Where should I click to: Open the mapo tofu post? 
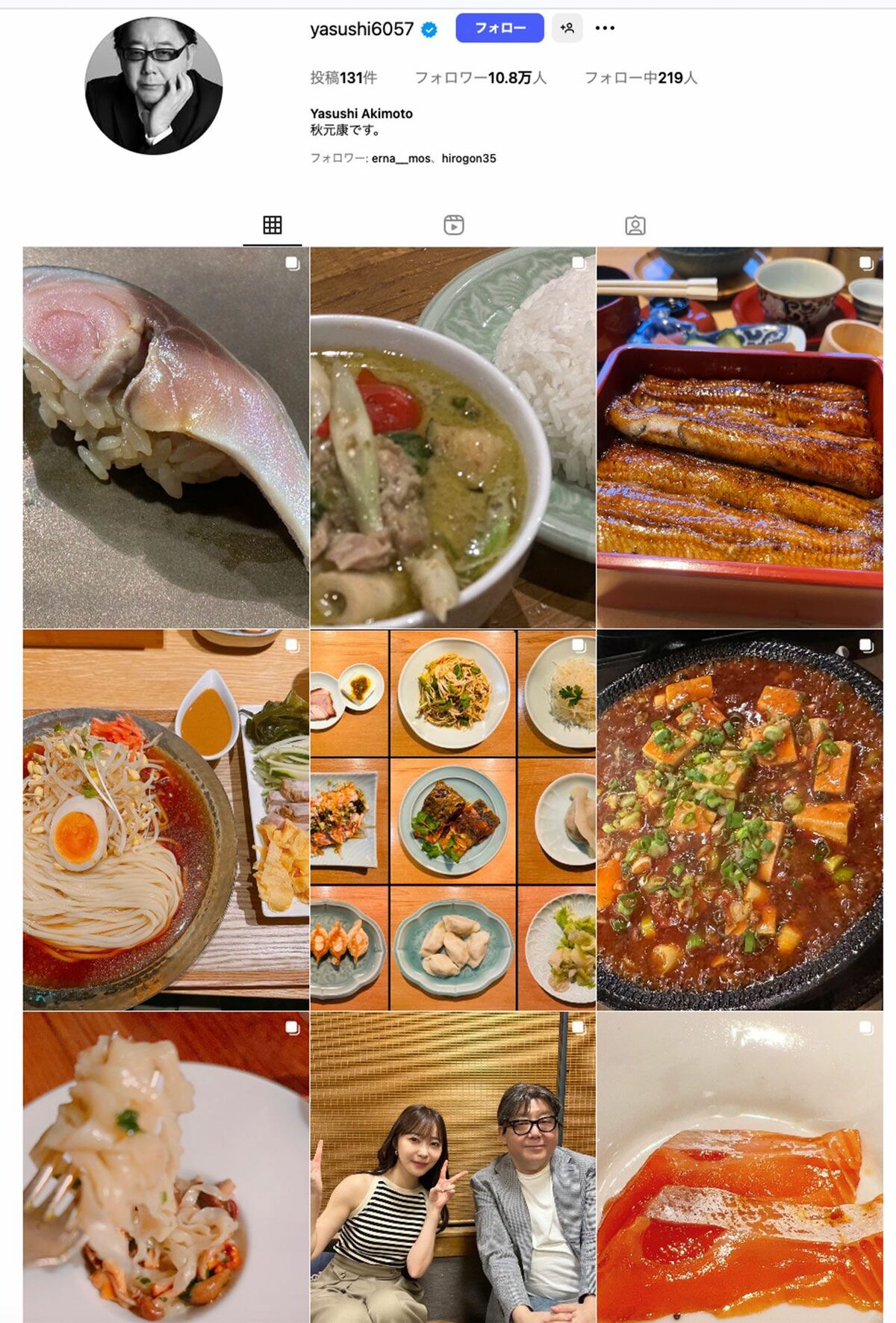(x=740, y=819)
